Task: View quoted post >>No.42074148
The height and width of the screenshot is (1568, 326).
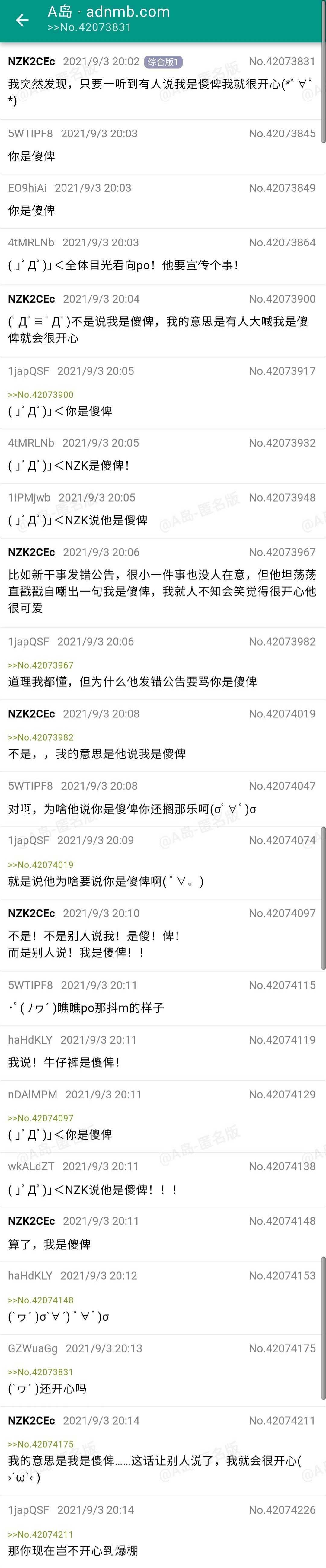Action: coord(41,1300)
